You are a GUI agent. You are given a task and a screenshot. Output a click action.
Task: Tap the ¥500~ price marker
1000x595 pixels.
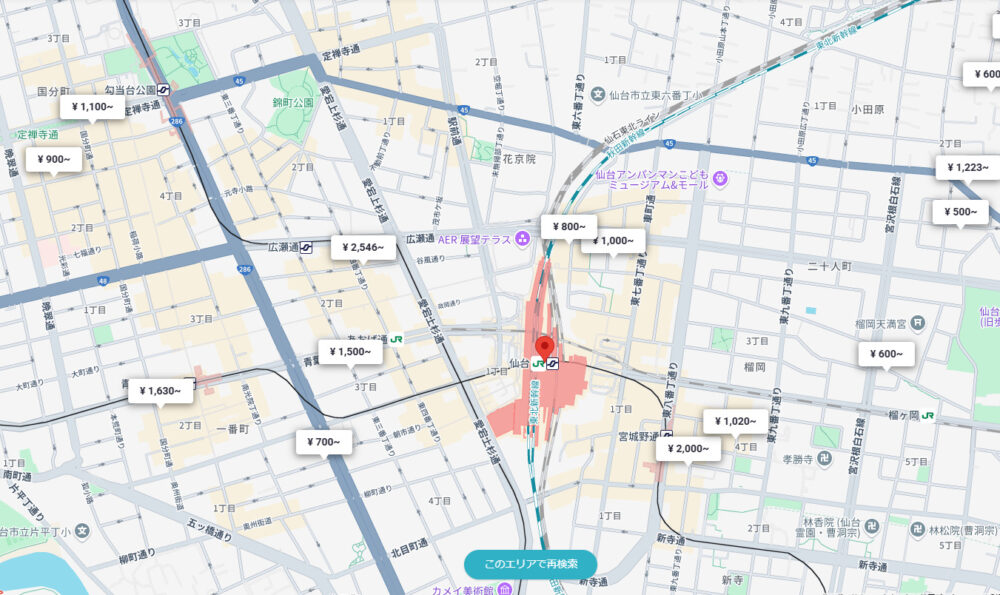point(960,212)
